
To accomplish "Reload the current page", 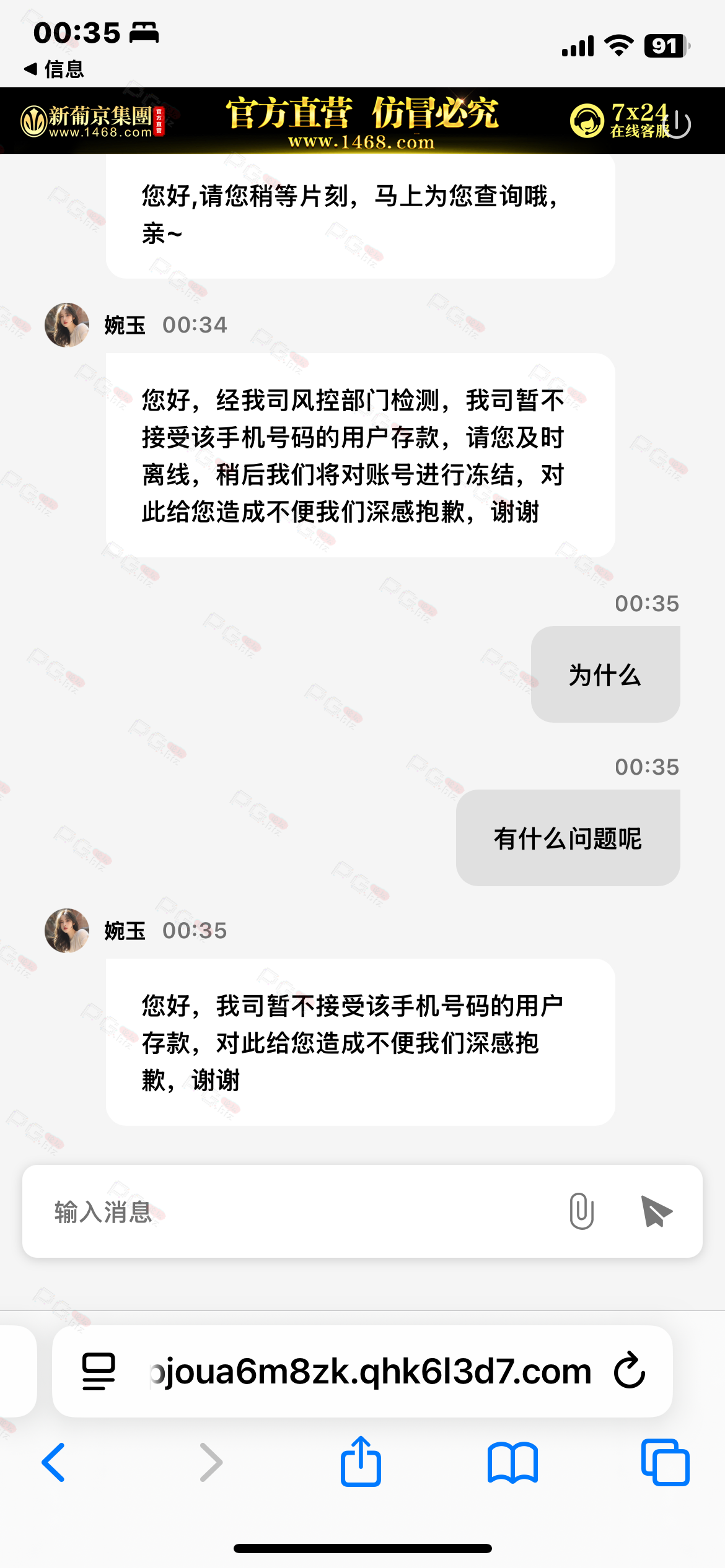I will click(630, 1371).
